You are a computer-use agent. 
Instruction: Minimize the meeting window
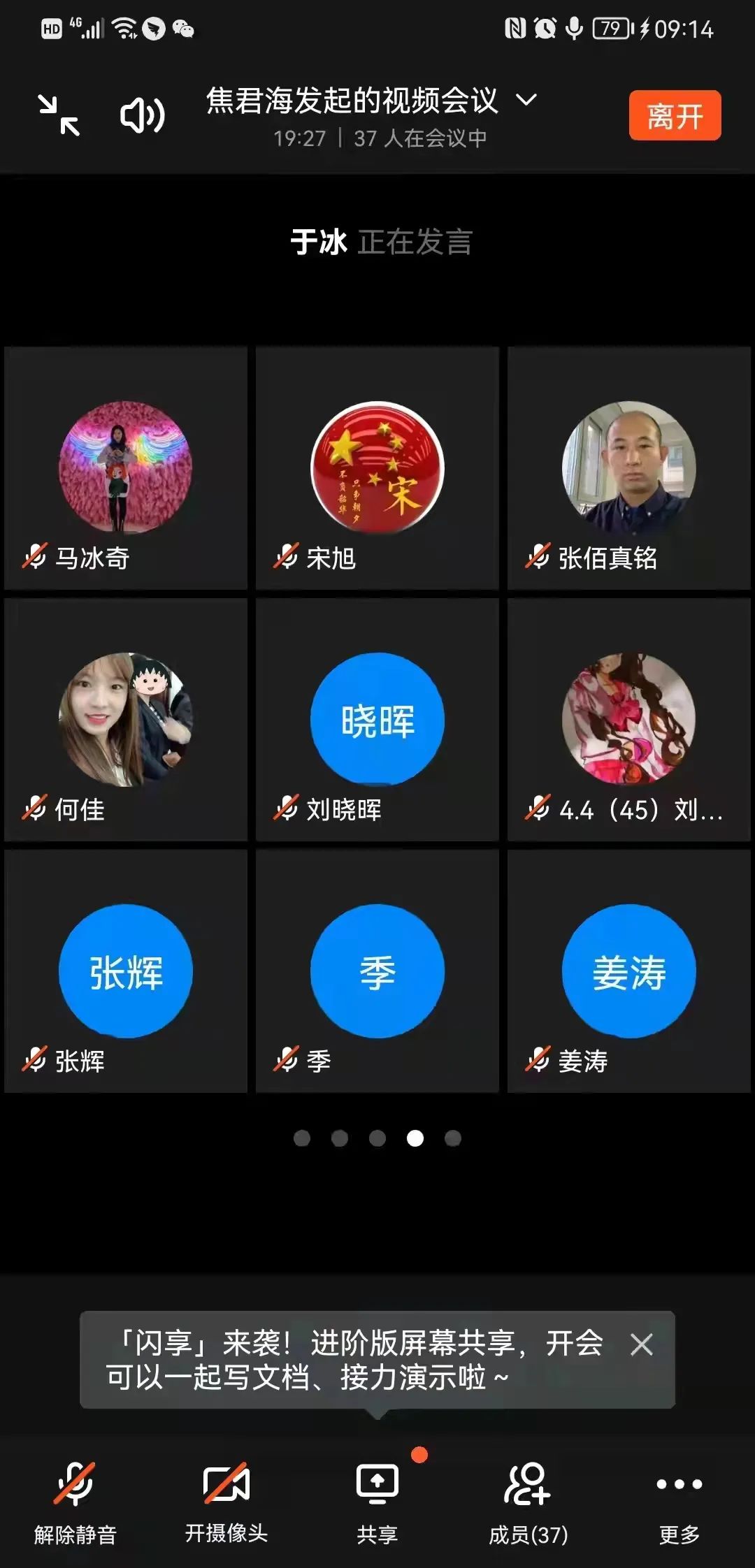click(x=59, y=115)
